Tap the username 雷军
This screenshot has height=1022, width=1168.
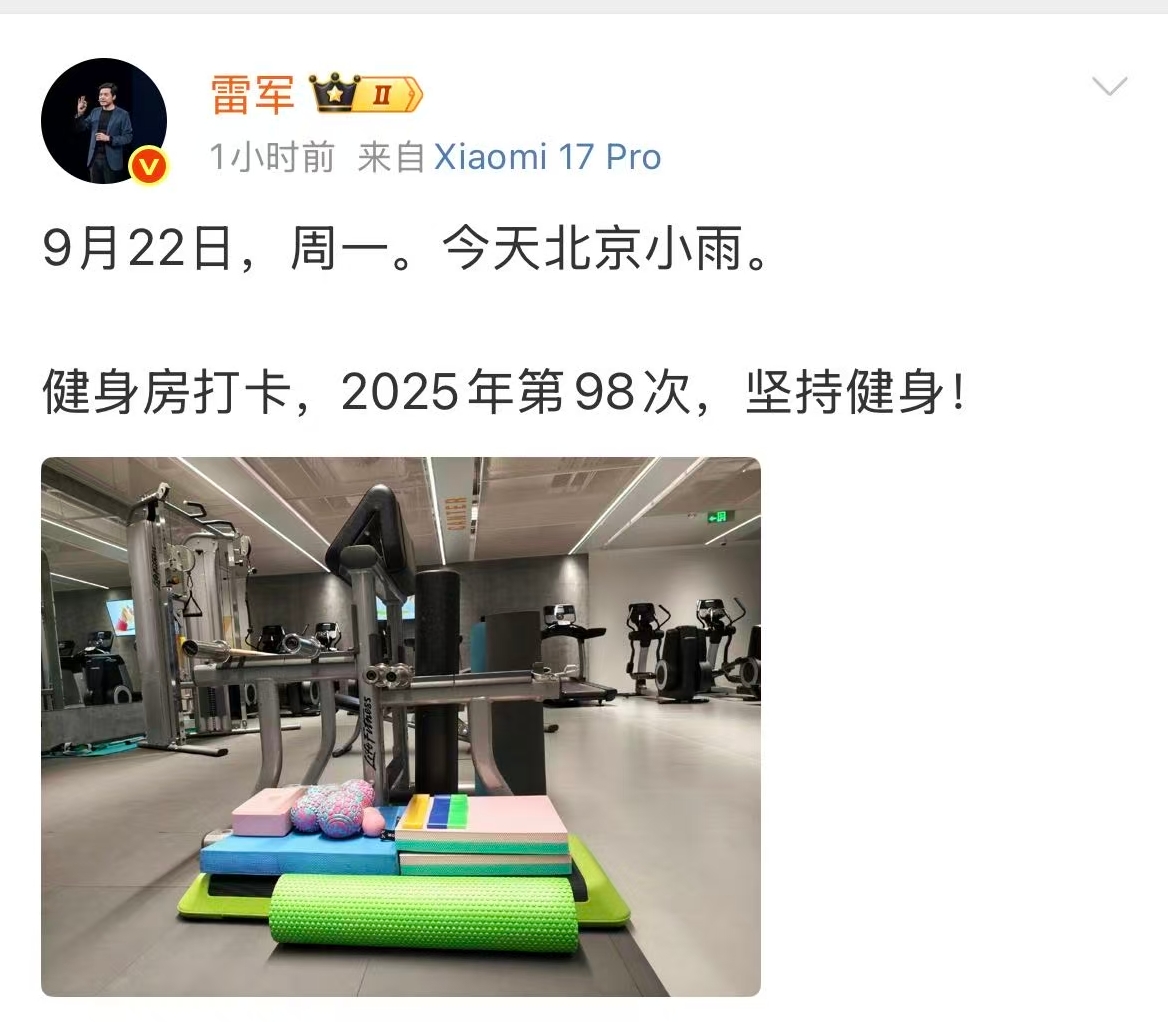(252, 95)
